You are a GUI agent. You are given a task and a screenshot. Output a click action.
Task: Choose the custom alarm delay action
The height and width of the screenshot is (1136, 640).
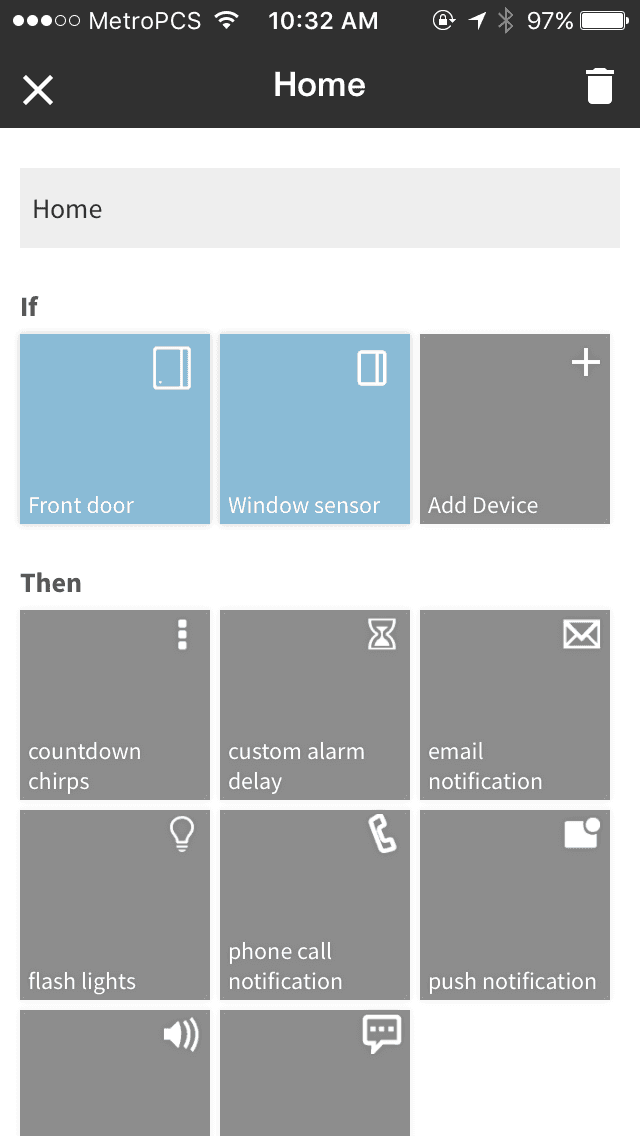[315, 705]
